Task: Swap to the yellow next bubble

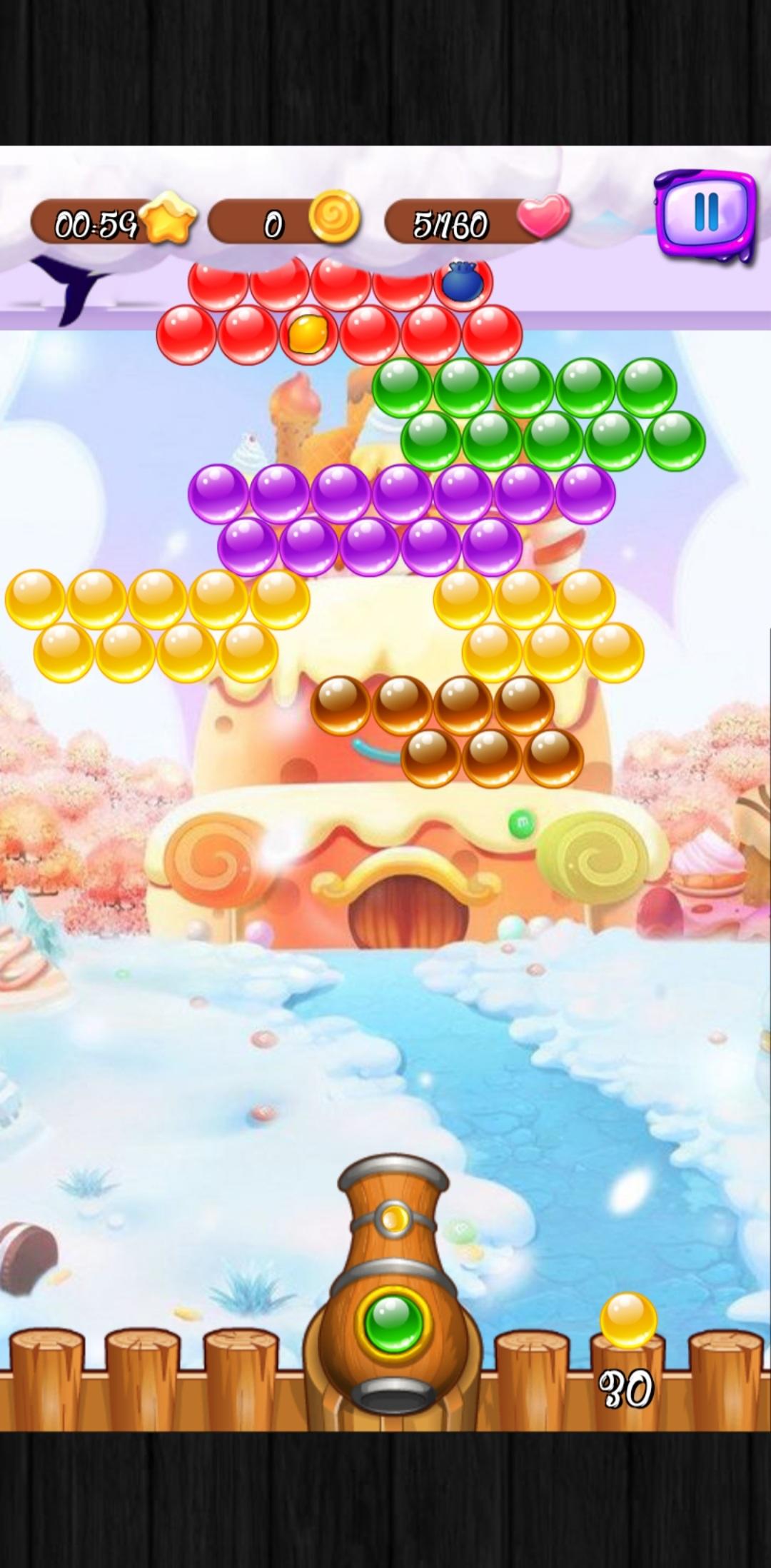Action: pos(628,1320)
